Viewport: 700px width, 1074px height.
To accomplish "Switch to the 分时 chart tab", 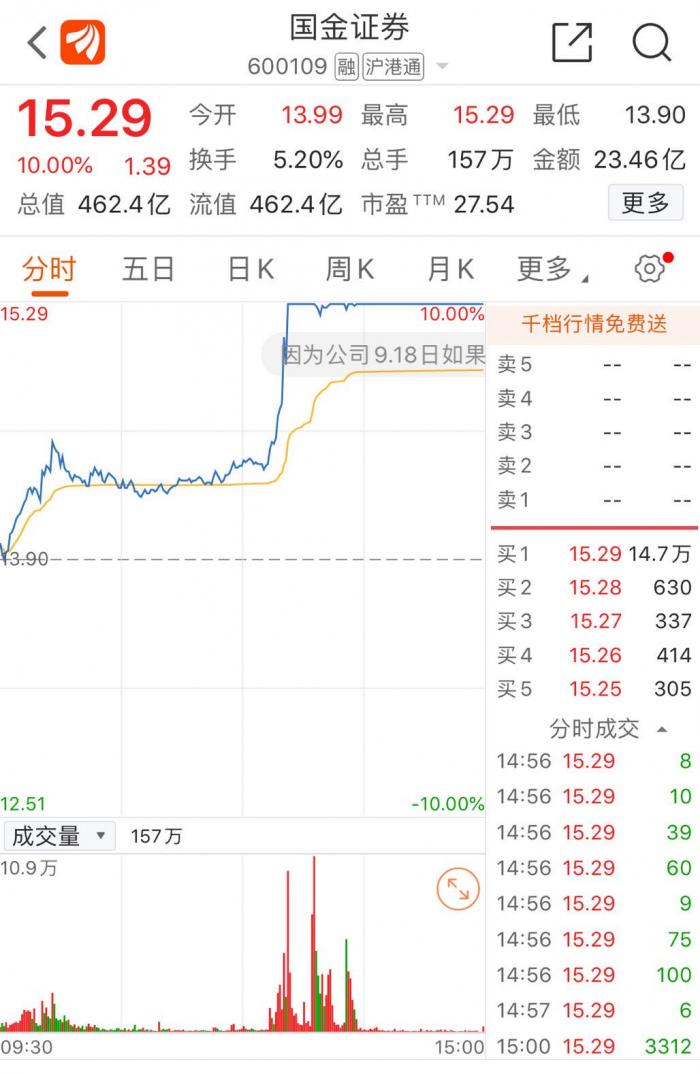I will coord(49,269).
